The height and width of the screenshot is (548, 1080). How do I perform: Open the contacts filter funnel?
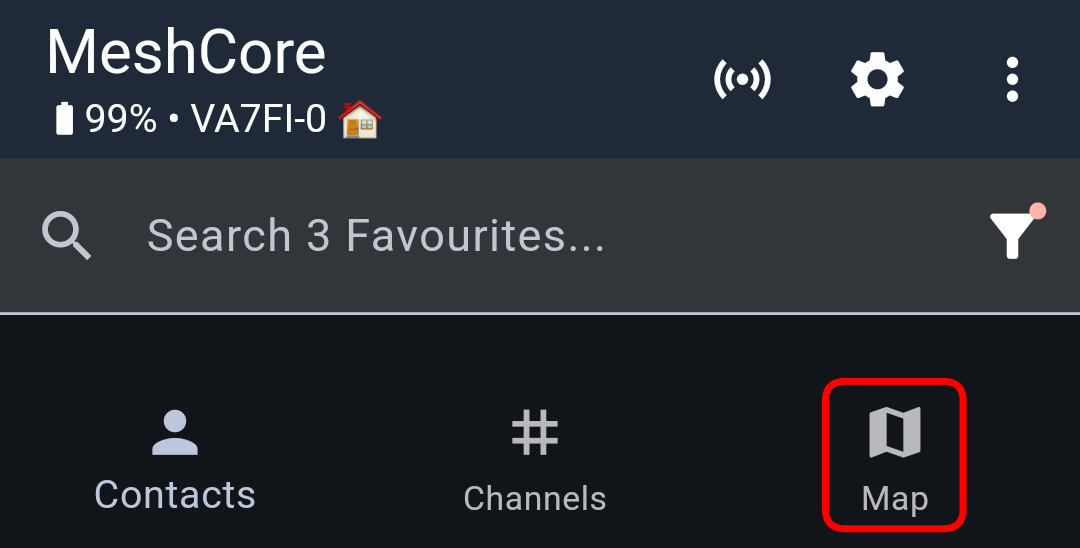(x=1015, y=233)
